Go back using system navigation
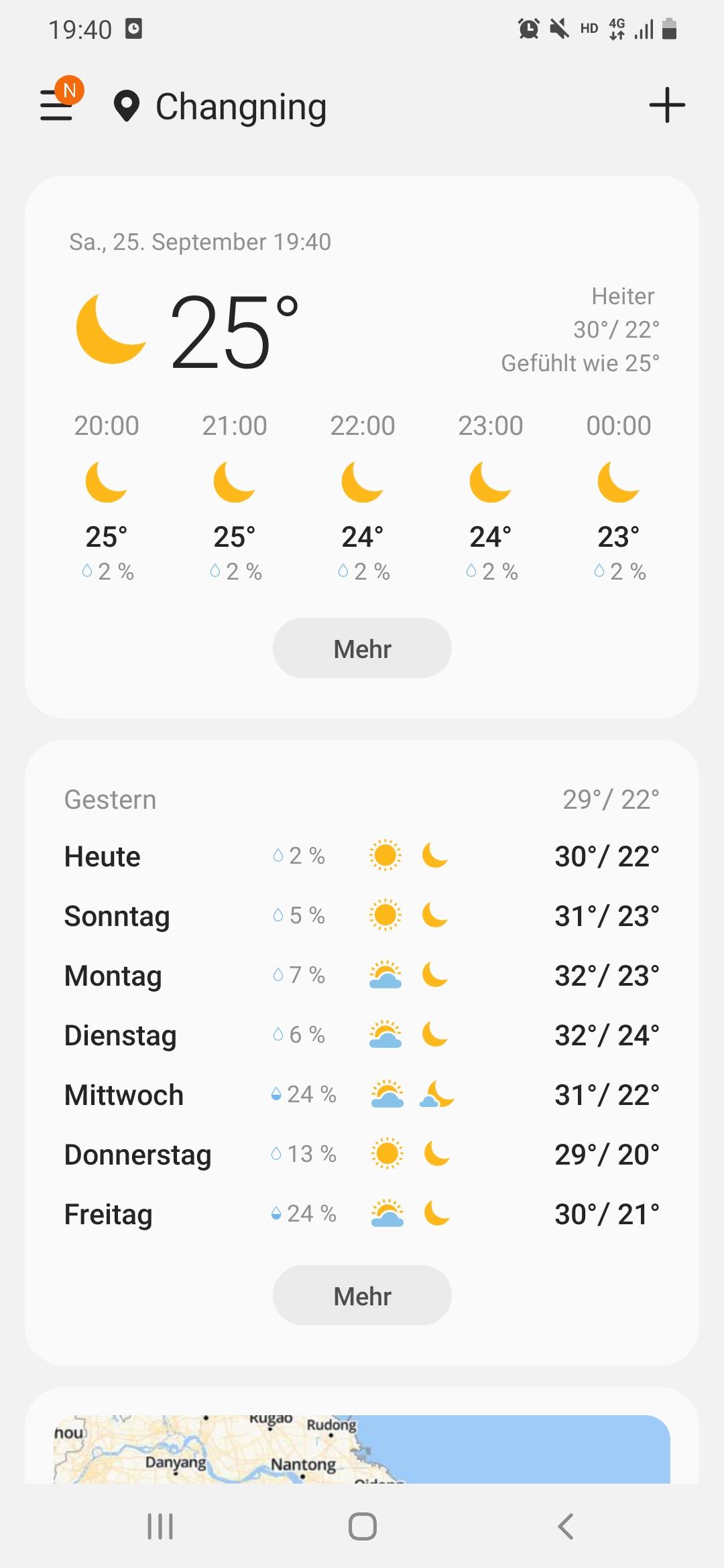 [x=565, y=1526]
